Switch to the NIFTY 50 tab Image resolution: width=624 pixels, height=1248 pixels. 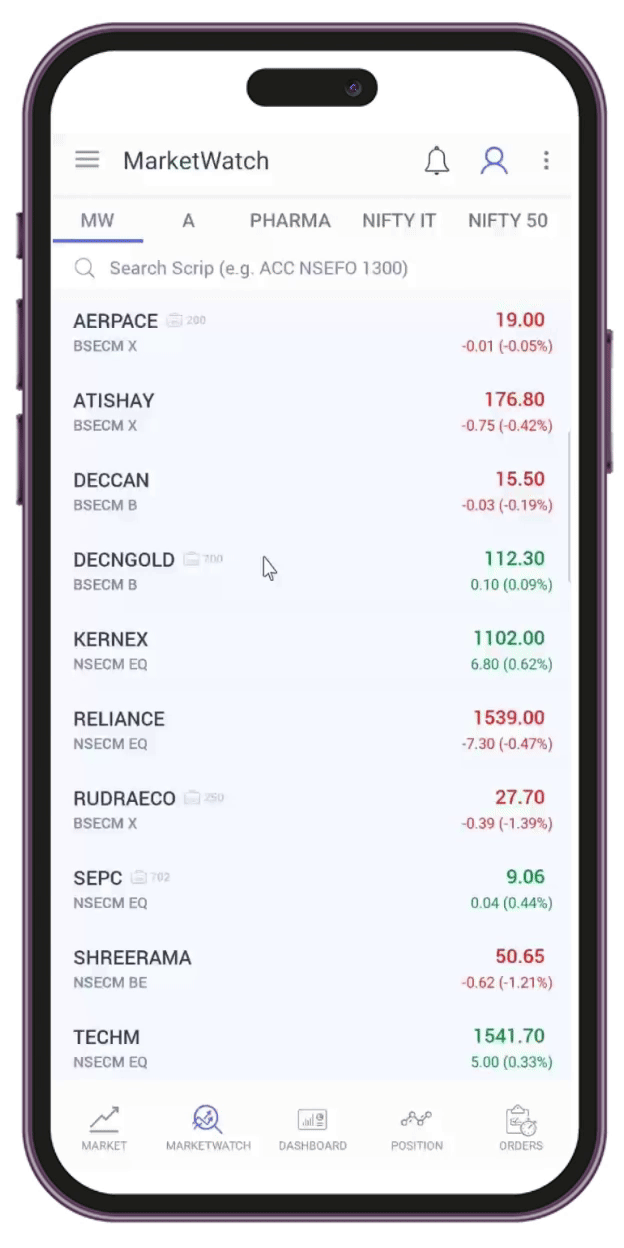point(508,221)
